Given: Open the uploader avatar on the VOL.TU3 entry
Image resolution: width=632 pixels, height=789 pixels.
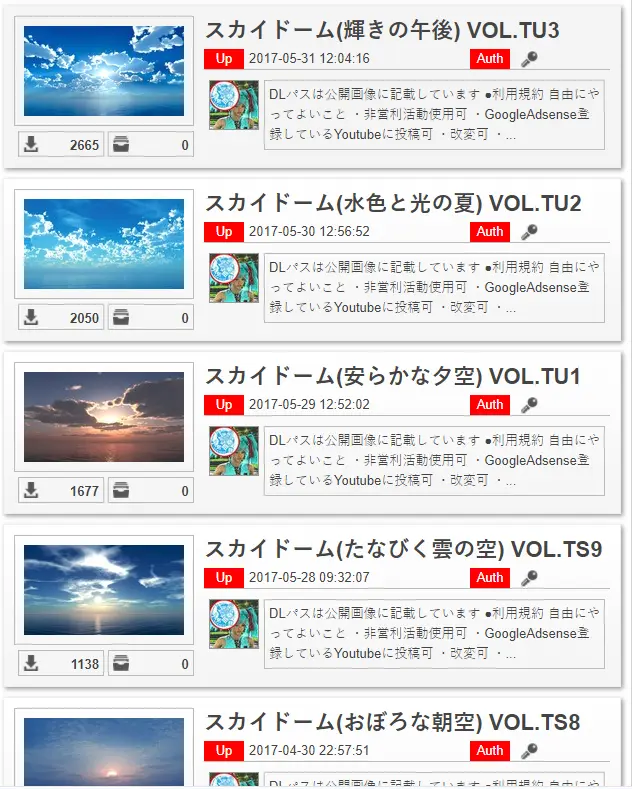Looking at the screenshot, I should (234, 105).
